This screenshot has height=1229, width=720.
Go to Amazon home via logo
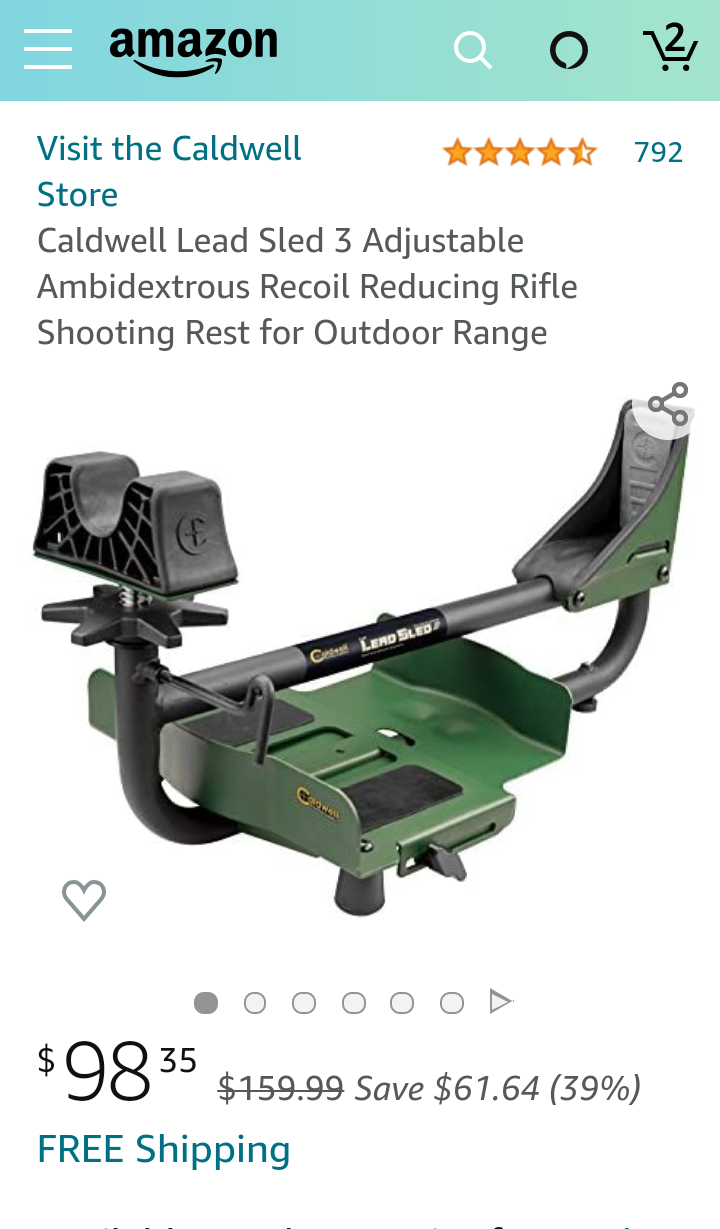point(193,50)
